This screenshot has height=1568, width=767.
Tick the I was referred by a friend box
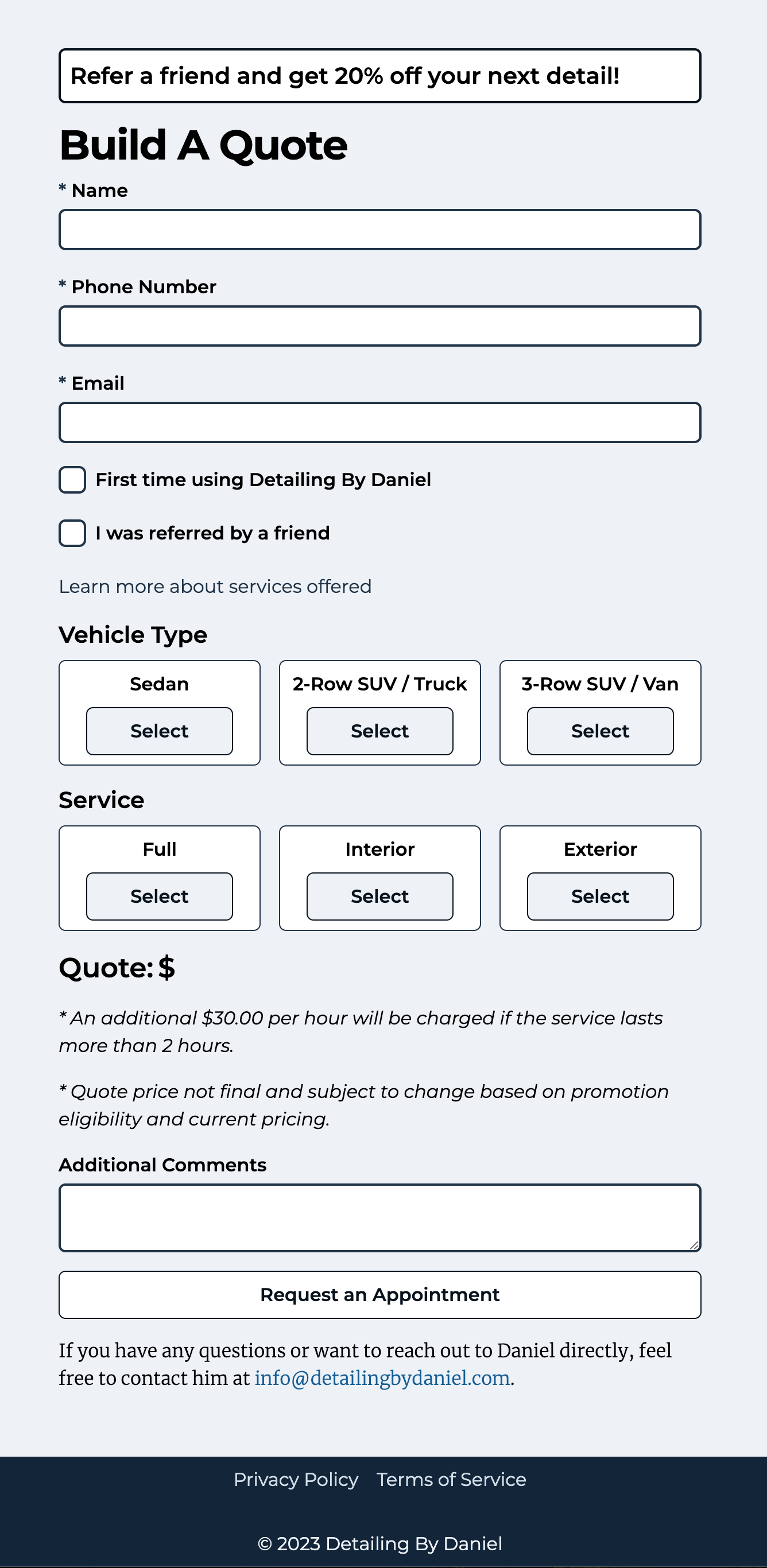point(72,533)
